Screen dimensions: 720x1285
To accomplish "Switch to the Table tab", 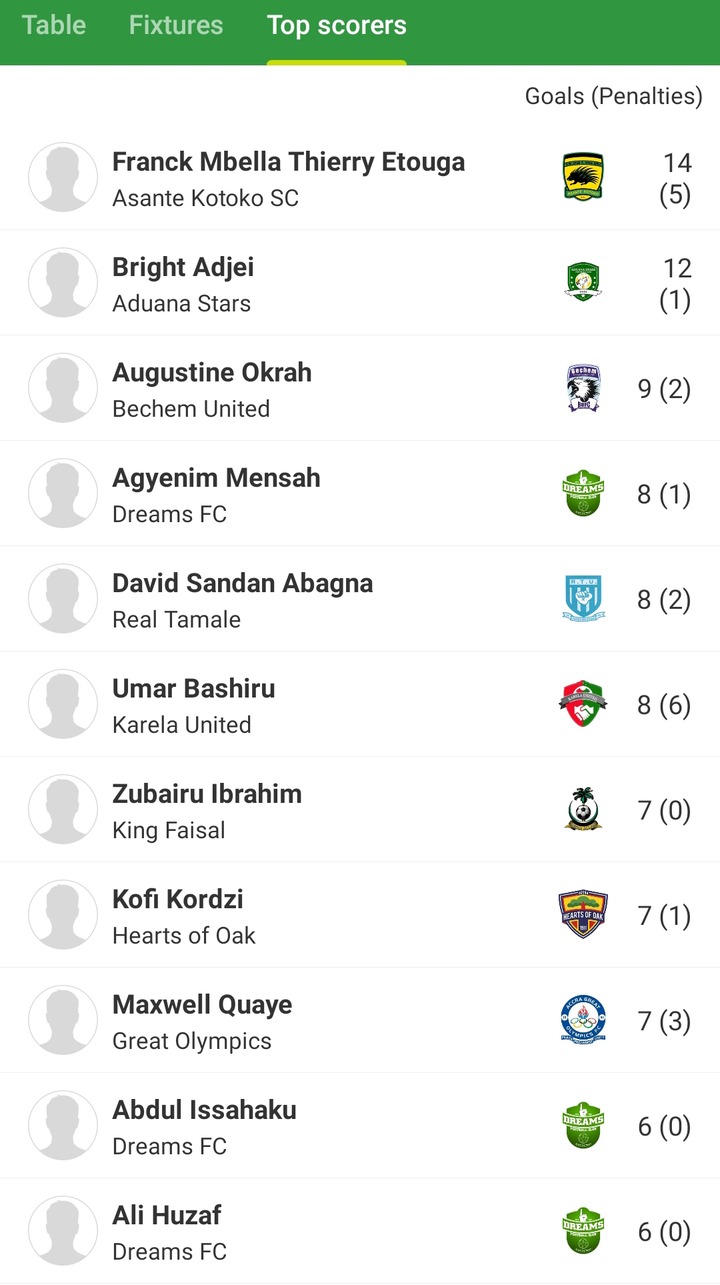I will [54, 25].
